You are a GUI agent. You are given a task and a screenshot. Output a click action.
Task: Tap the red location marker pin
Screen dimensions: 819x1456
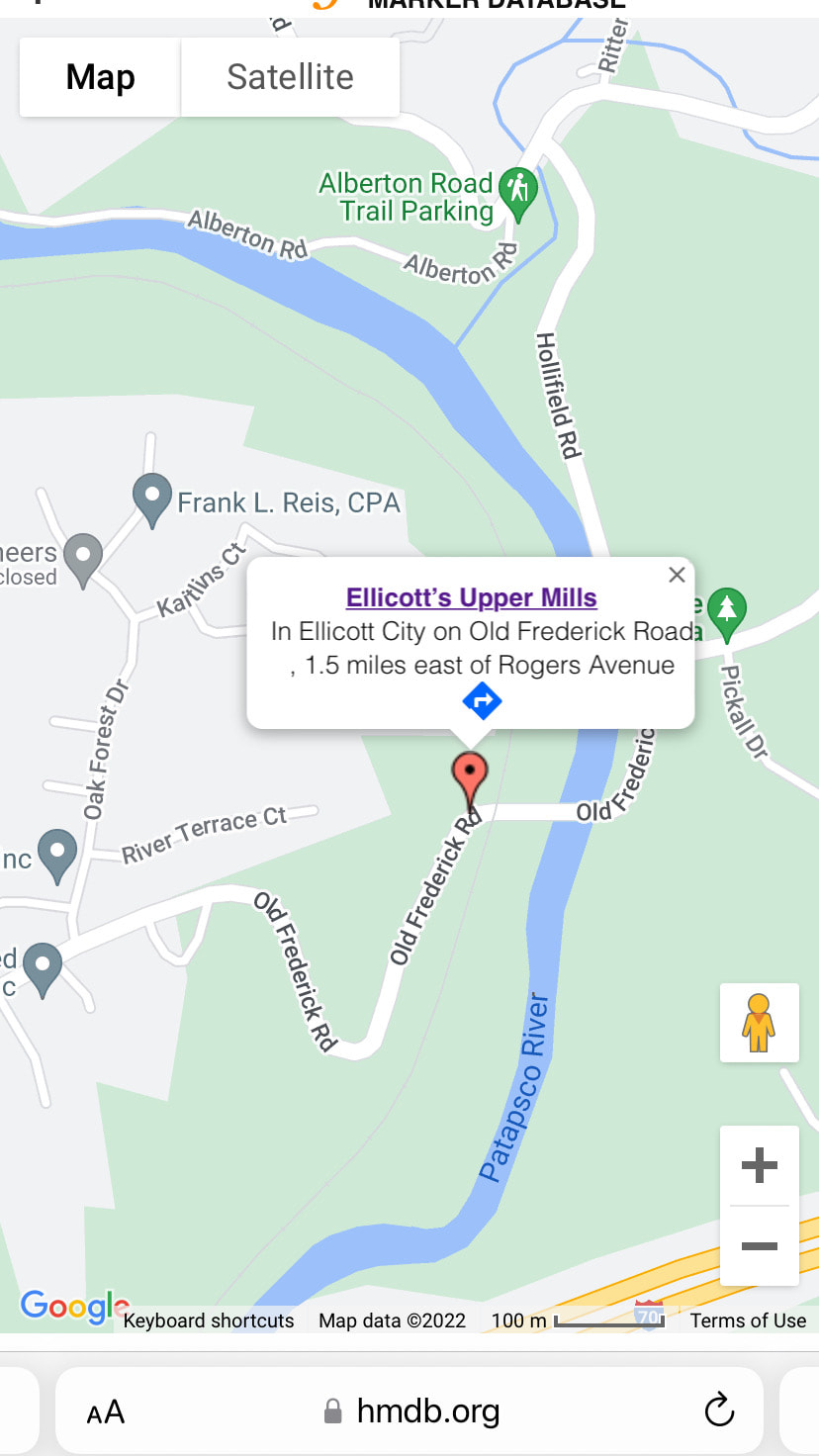[x=470, y=774]
